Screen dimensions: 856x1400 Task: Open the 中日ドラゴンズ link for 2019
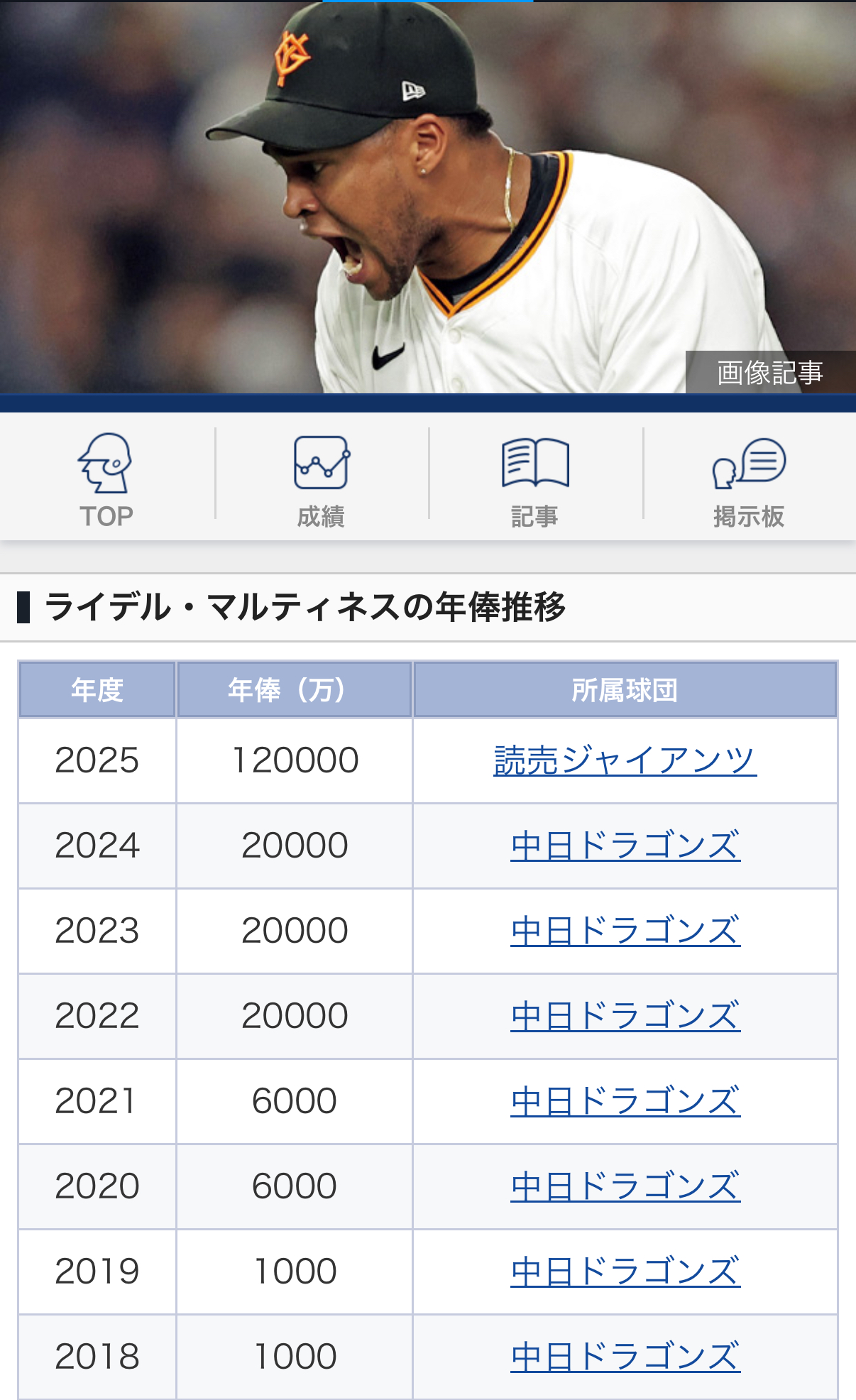625,1272
